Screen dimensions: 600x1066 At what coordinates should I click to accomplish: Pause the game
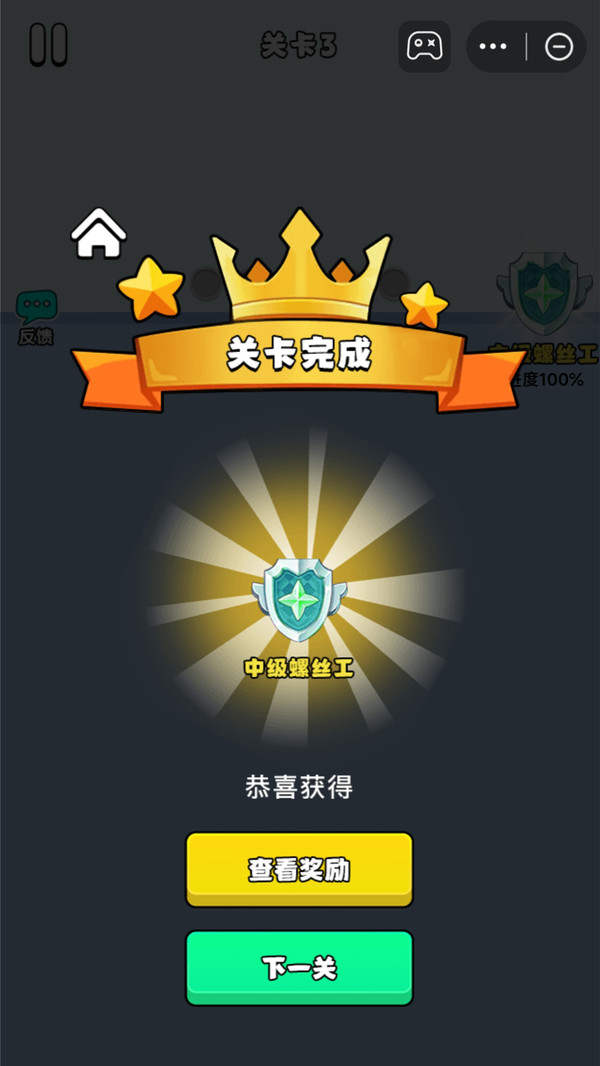[x=48, y=45]
